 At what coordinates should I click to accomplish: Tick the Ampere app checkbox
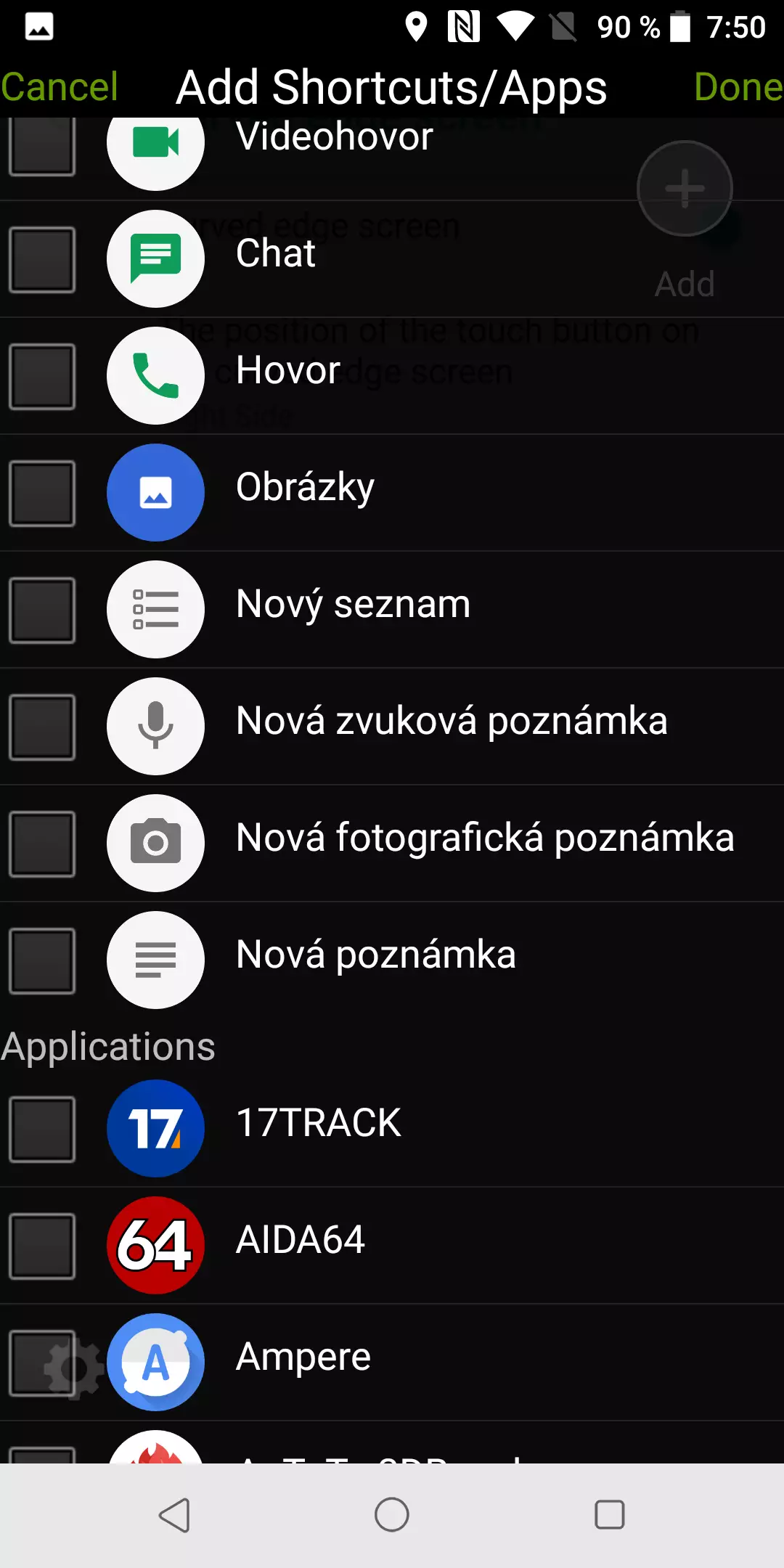coord(42,1363)
